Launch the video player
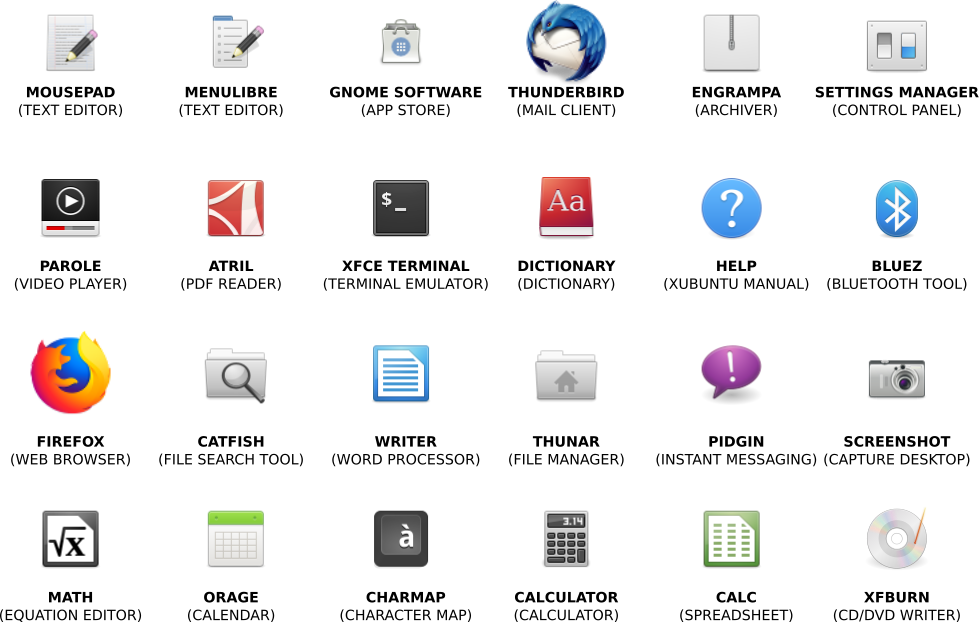Screen dimensions: 979x622 (70, 208)
